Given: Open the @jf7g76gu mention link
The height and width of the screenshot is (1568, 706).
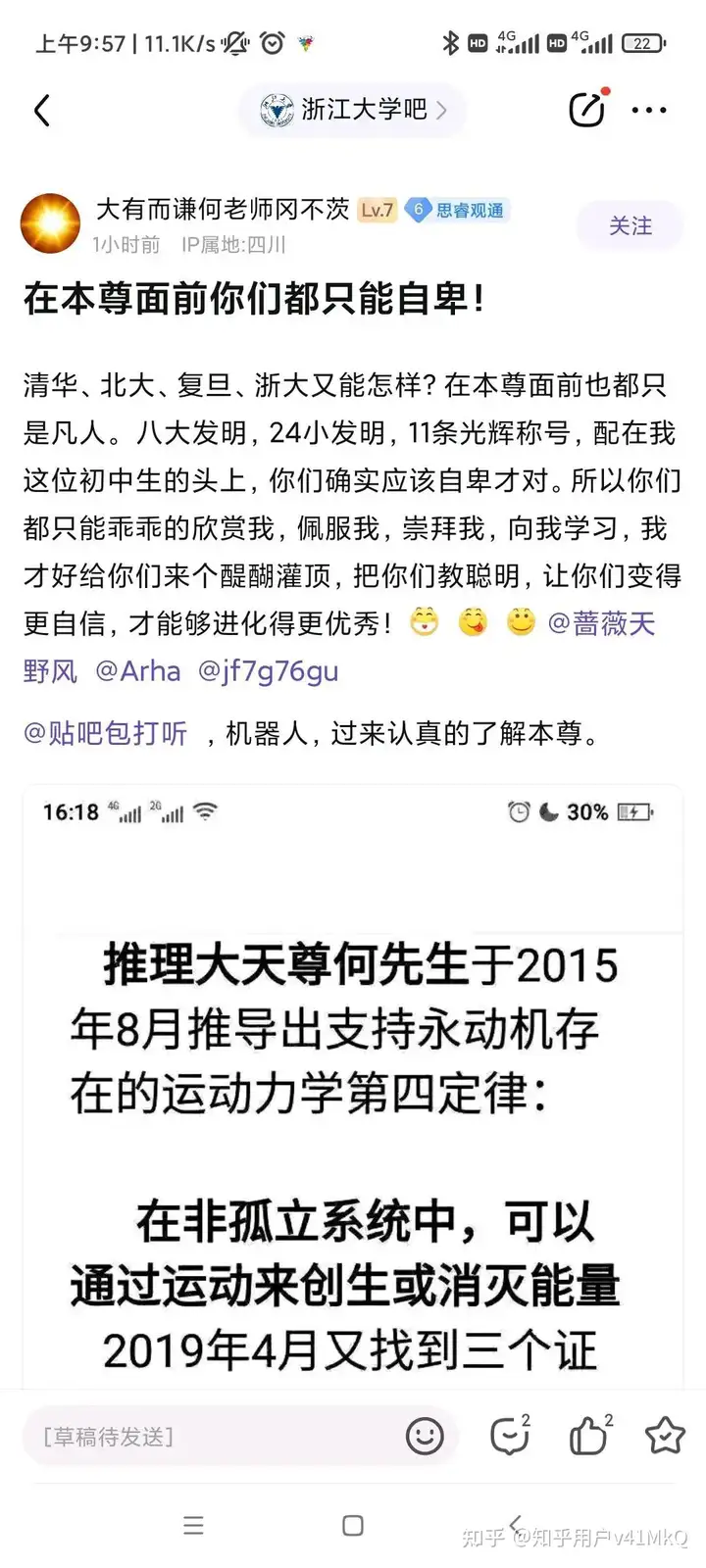Looking at the screenshot, I should (x=268, y=671).
